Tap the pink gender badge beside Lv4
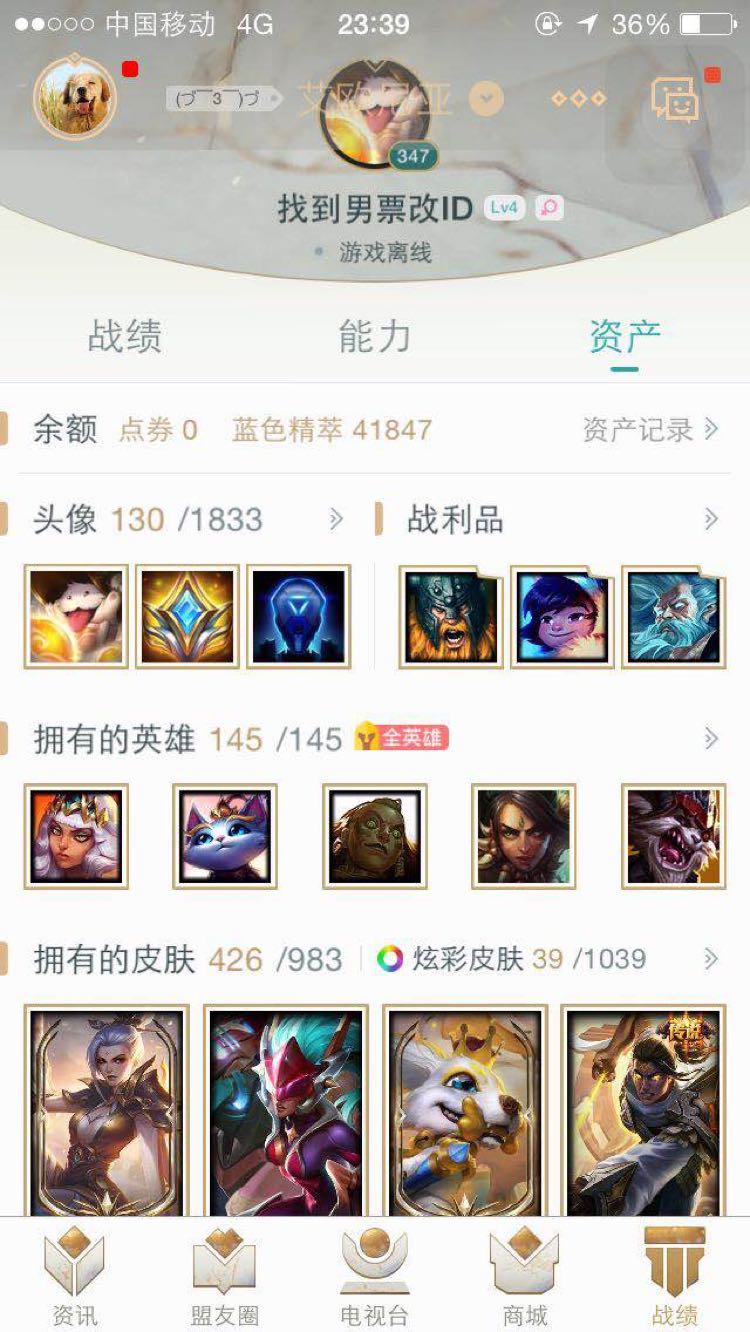 tap(548, 208)
